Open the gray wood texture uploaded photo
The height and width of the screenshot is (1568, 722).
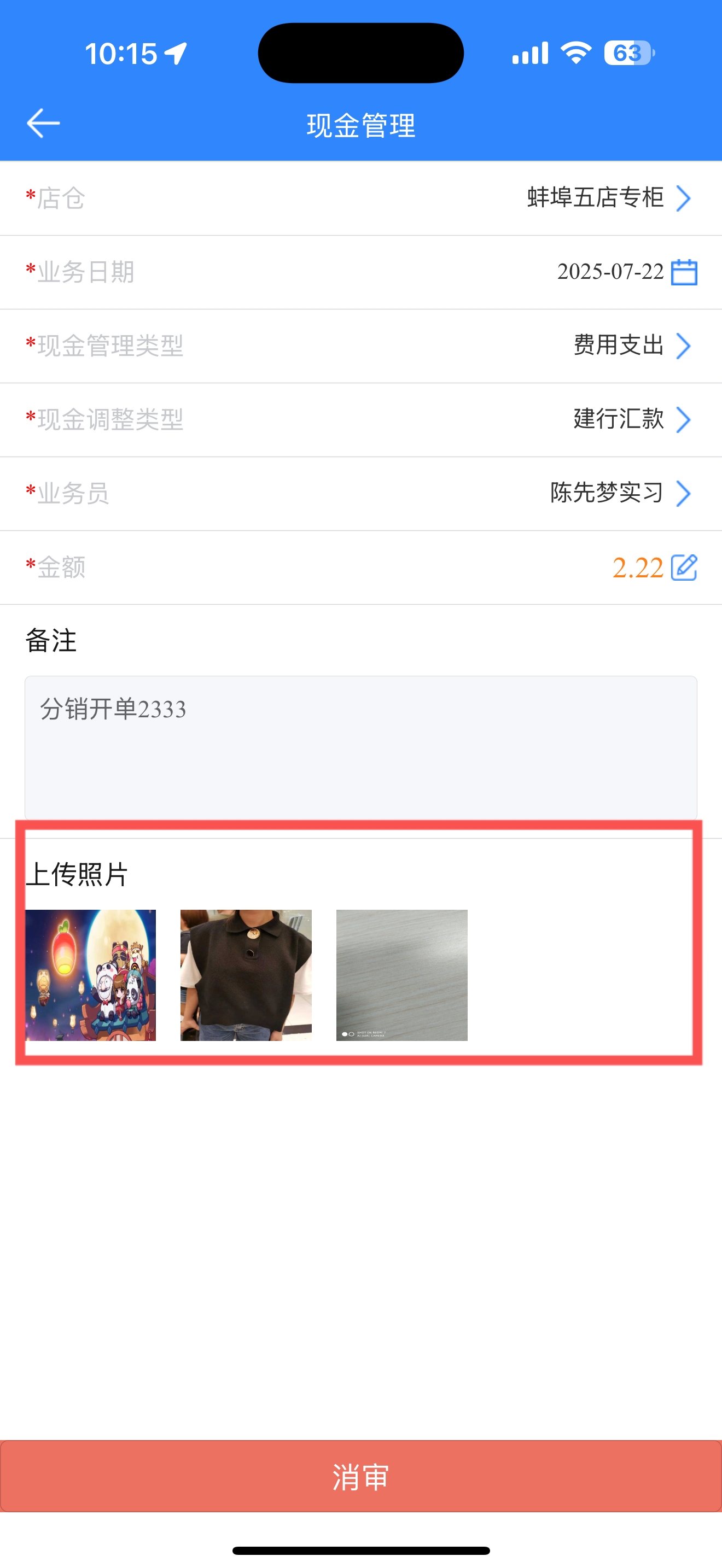402,975
